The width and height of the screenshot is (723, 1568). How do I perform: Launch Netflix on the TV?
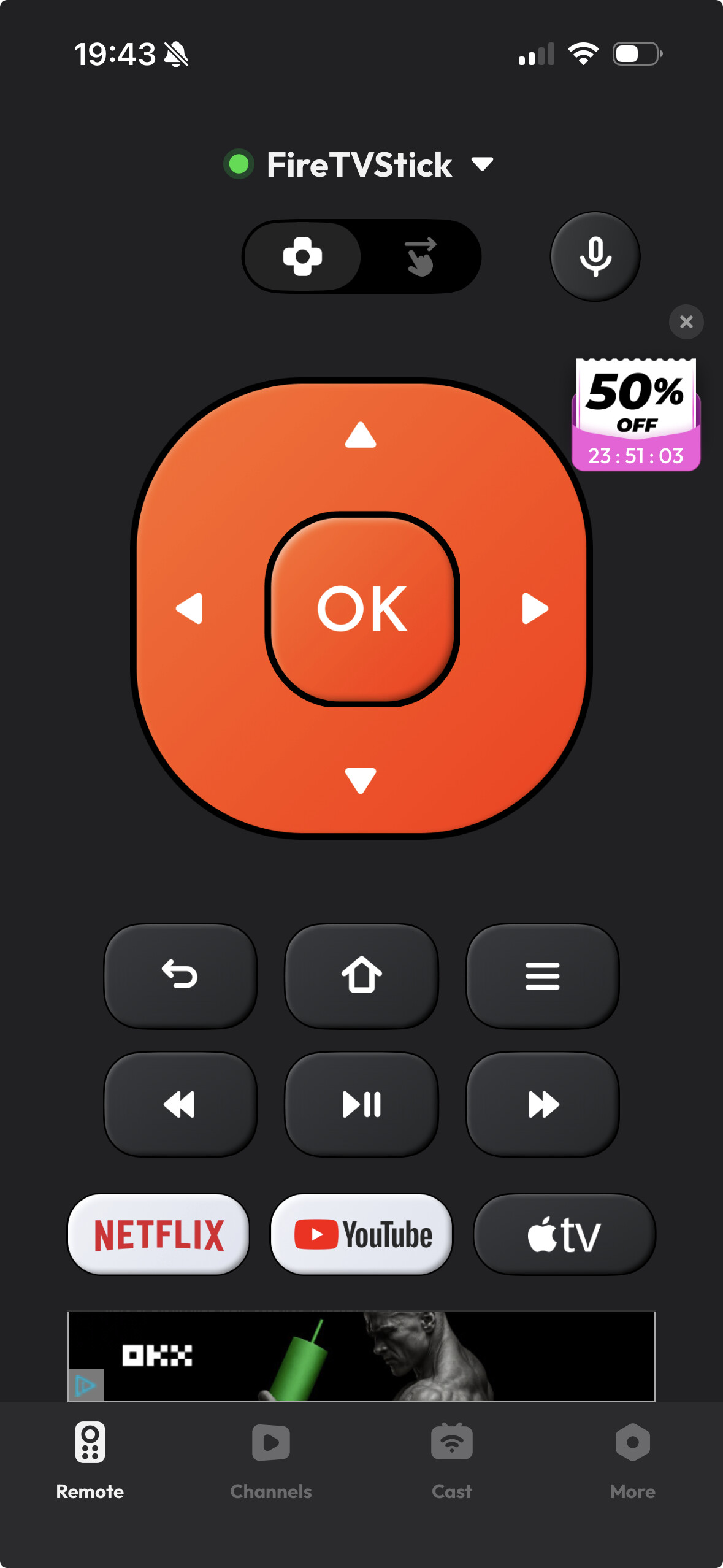tap(158, 1234)
